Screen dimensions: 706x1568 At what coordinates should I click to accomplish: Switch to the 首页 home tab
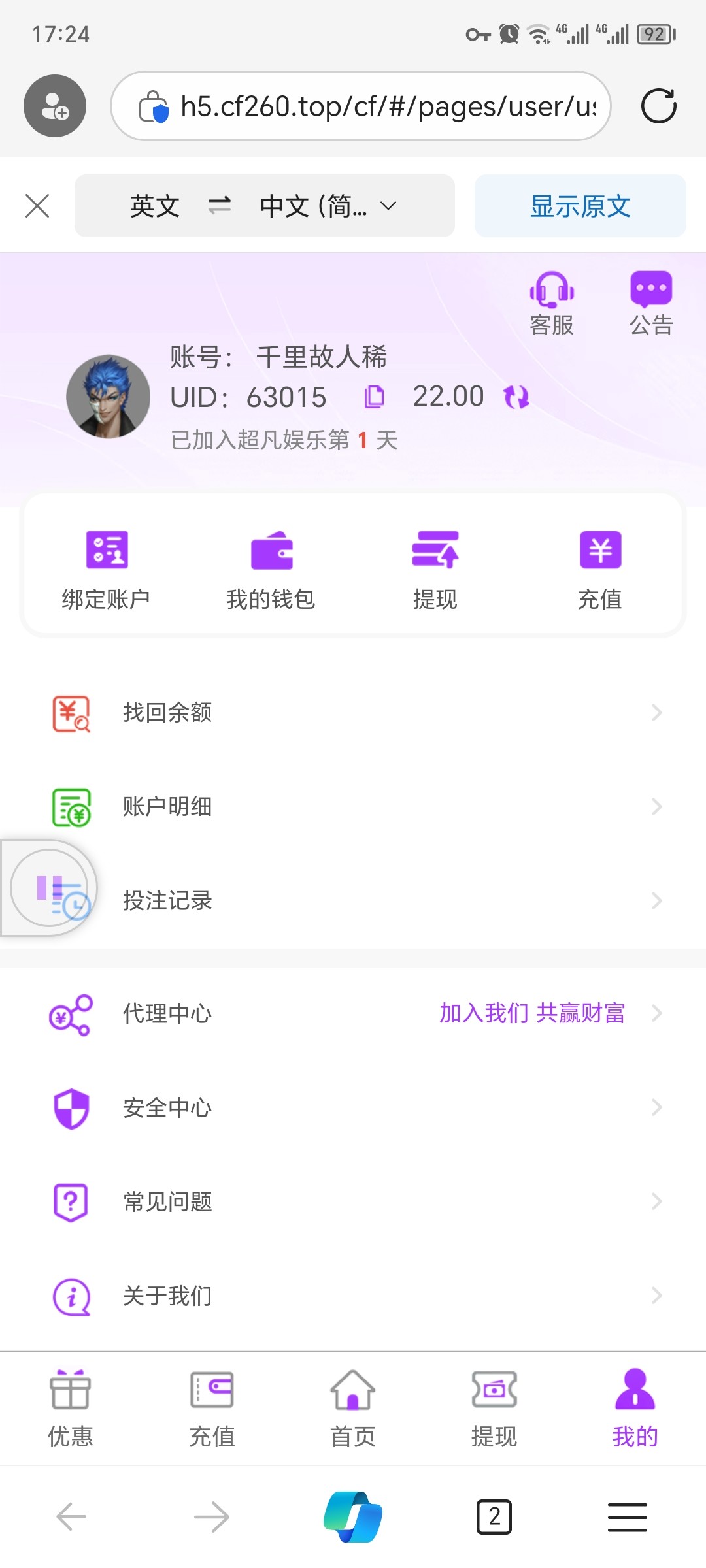coord(353,1409)
